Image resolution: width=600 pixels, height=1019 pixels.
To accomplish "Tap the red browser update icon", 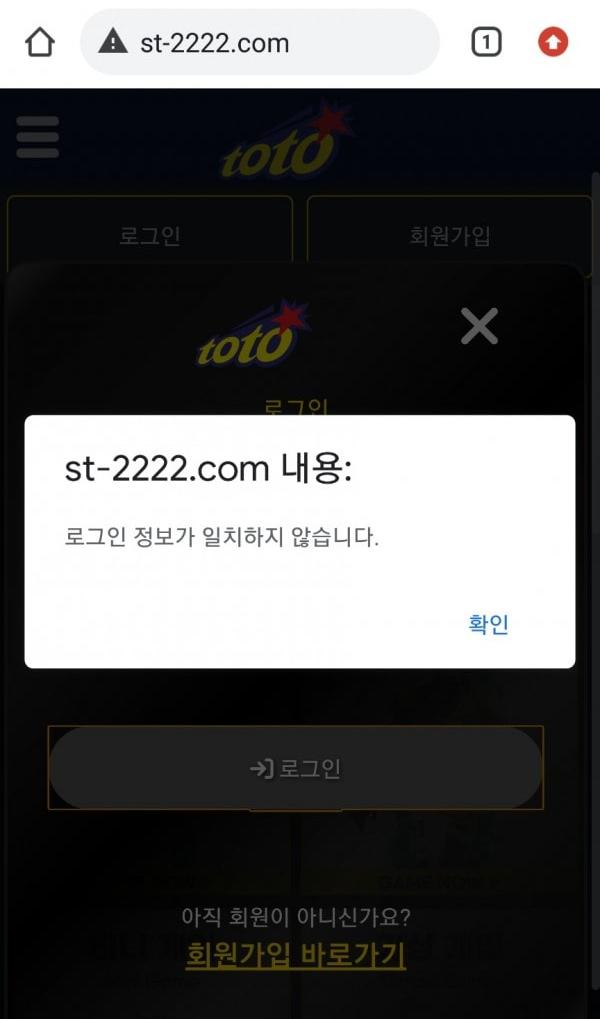I will pos(553,42).
